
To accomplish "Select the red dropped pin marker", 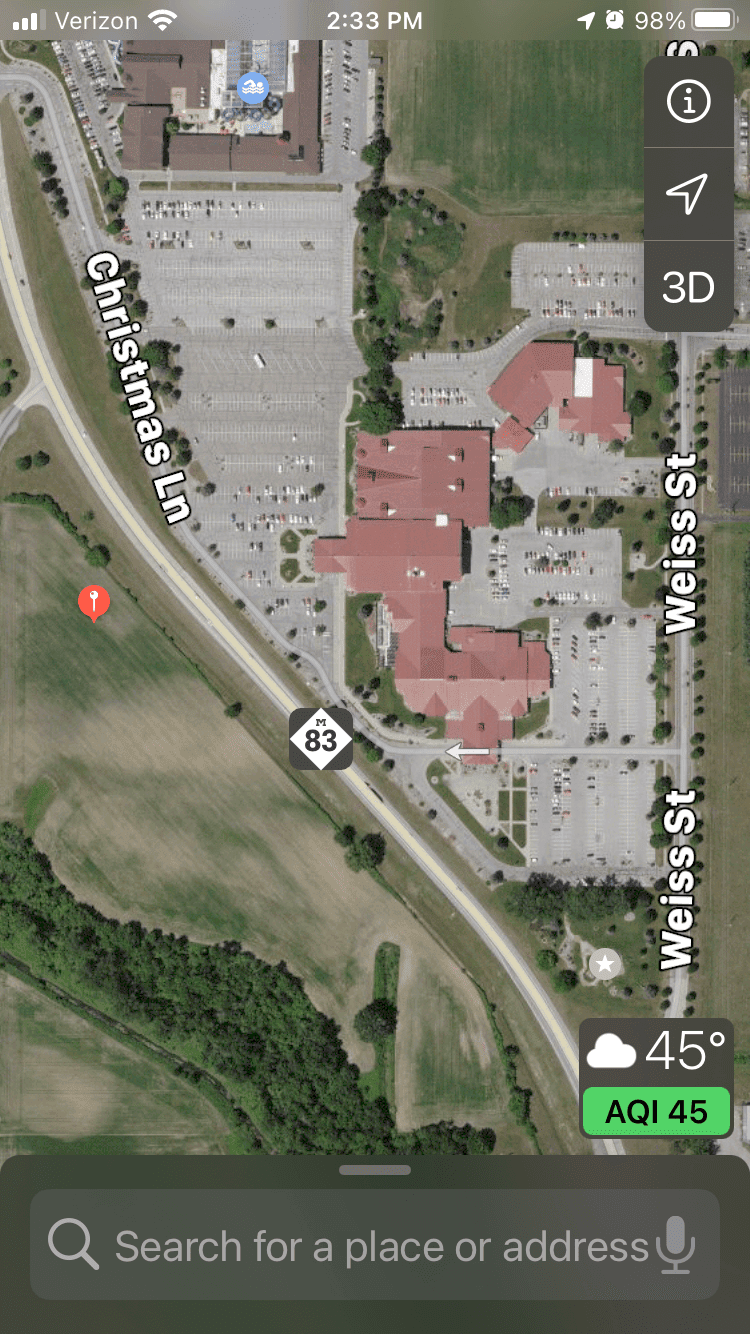I will (x=94, y=604).
